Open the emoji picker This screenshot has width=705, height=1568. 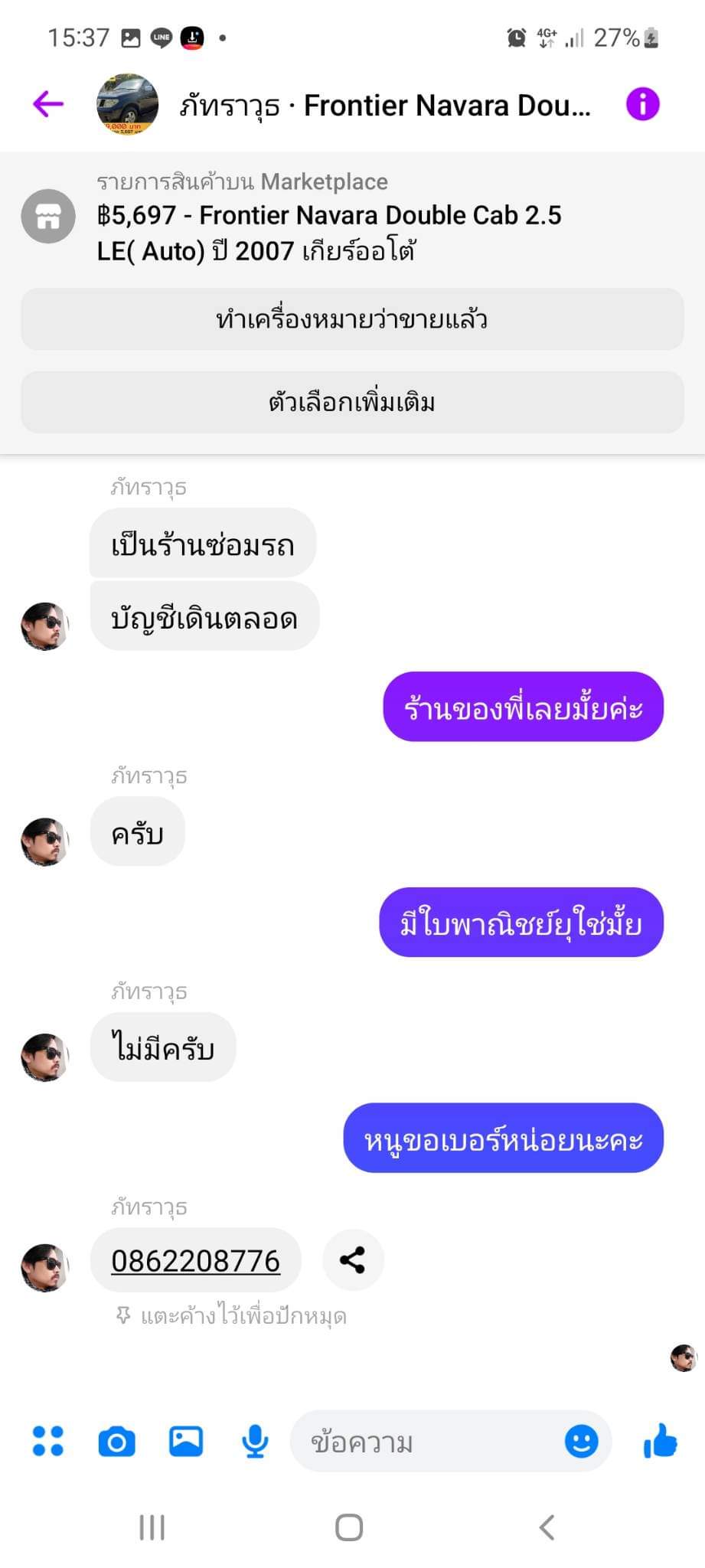[x=581, y=1442]
